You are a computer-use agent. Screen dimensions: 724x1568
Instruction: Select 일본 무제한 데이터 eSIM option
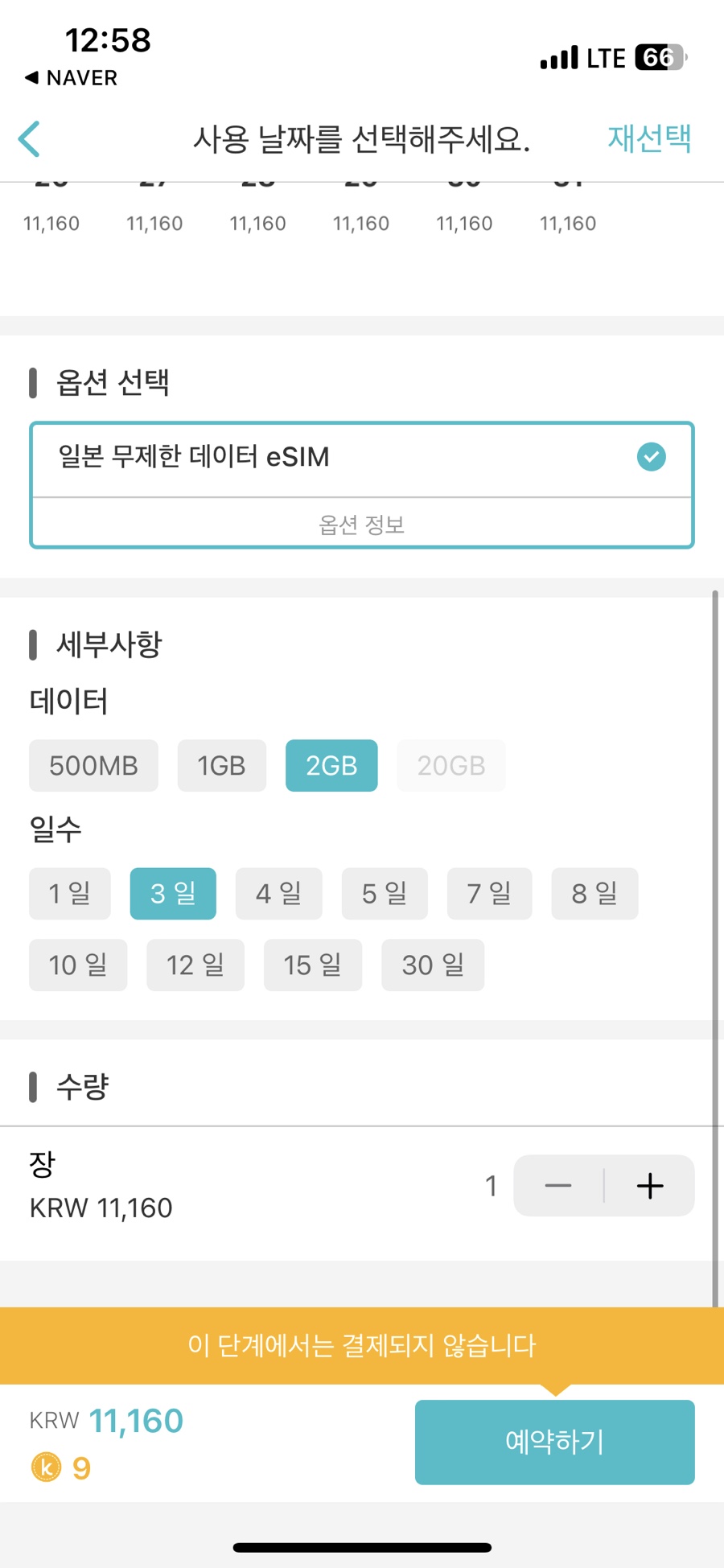362,458
